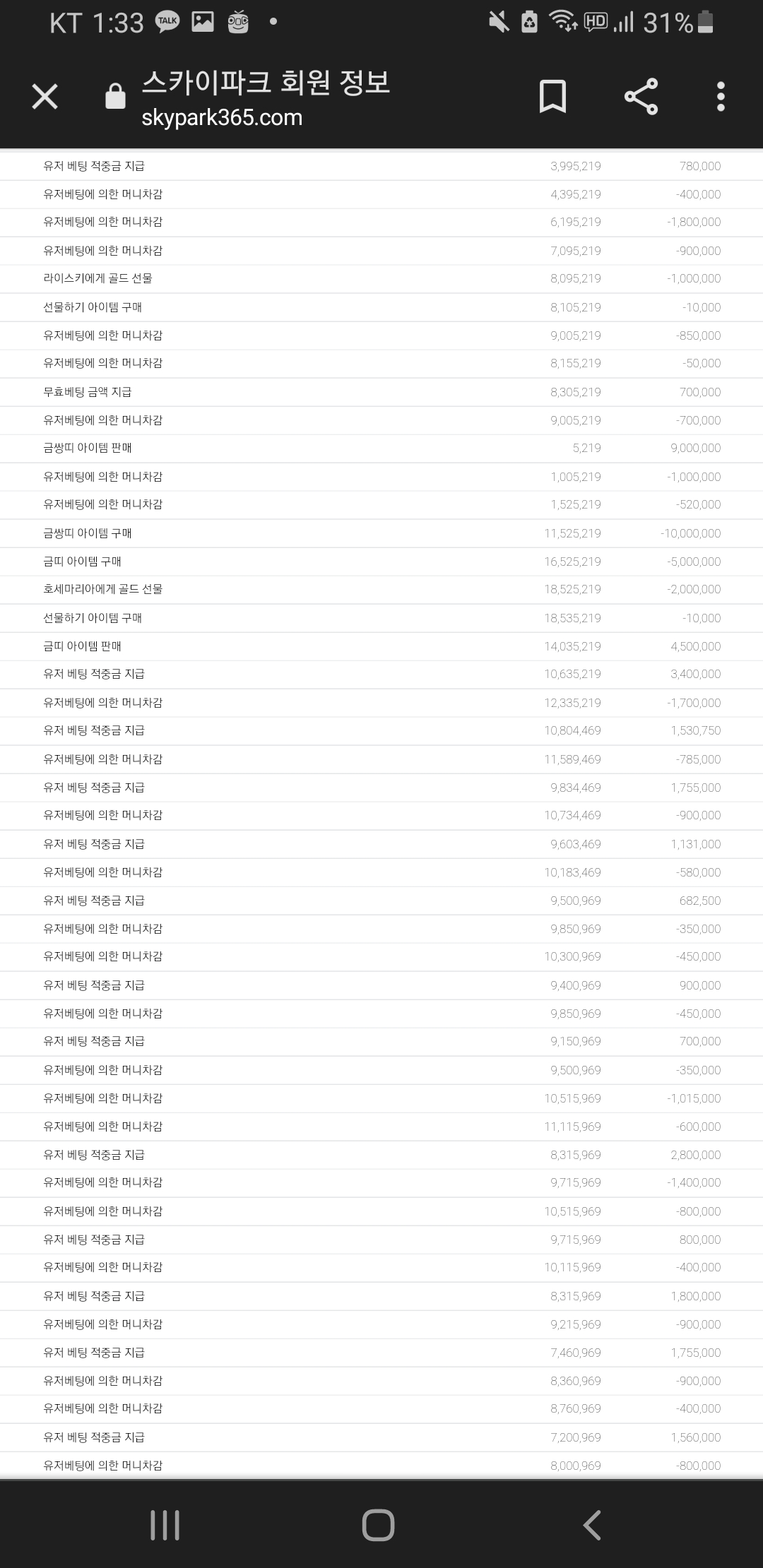
Task: Go to the home screen
Action: [378, 1525]
